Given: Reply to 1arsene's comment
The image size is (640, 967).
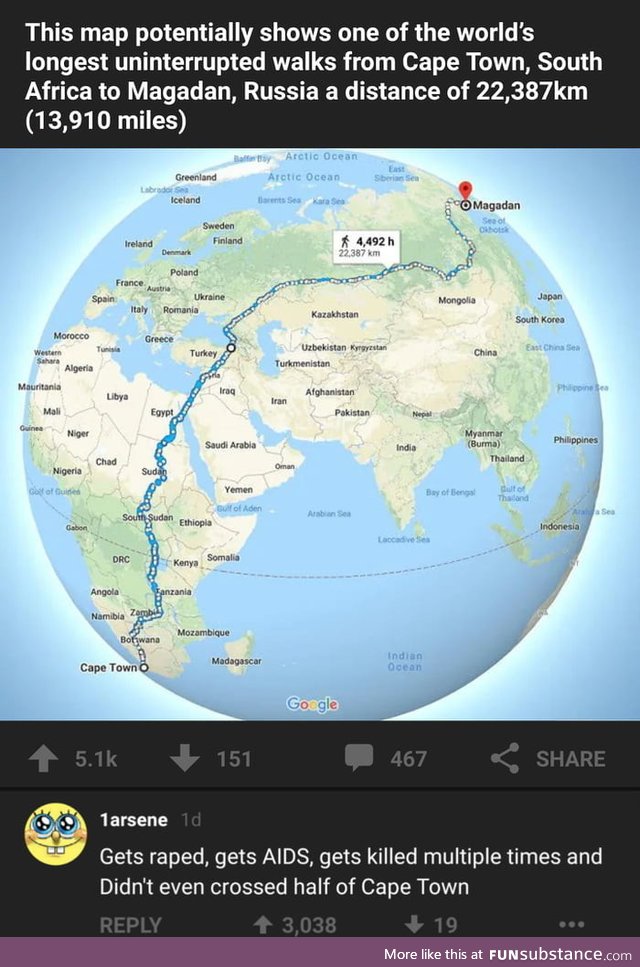Looking at the screenshot, I should [x=130, y=925].
